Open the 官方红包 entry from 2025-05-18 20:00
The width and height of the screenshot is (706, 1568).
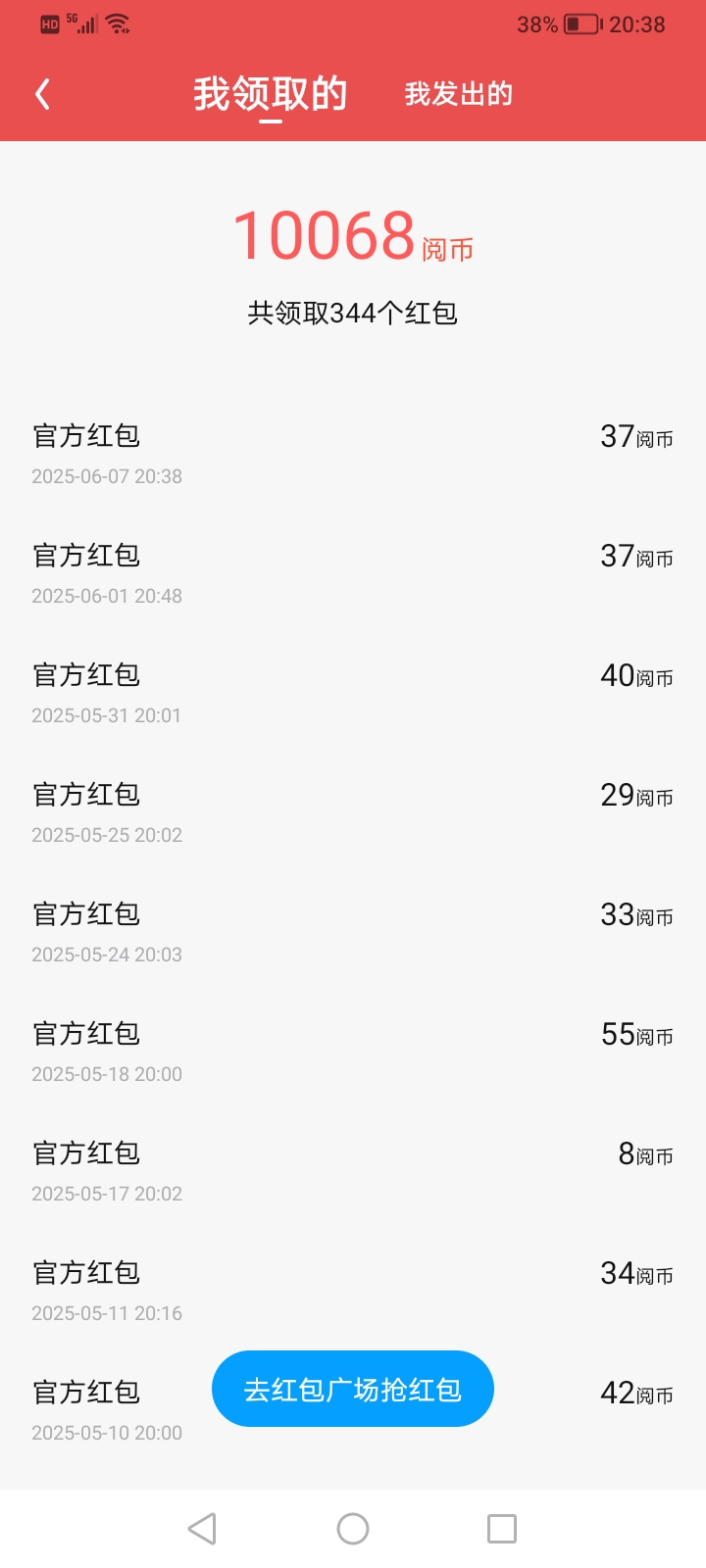(353, 1053)
